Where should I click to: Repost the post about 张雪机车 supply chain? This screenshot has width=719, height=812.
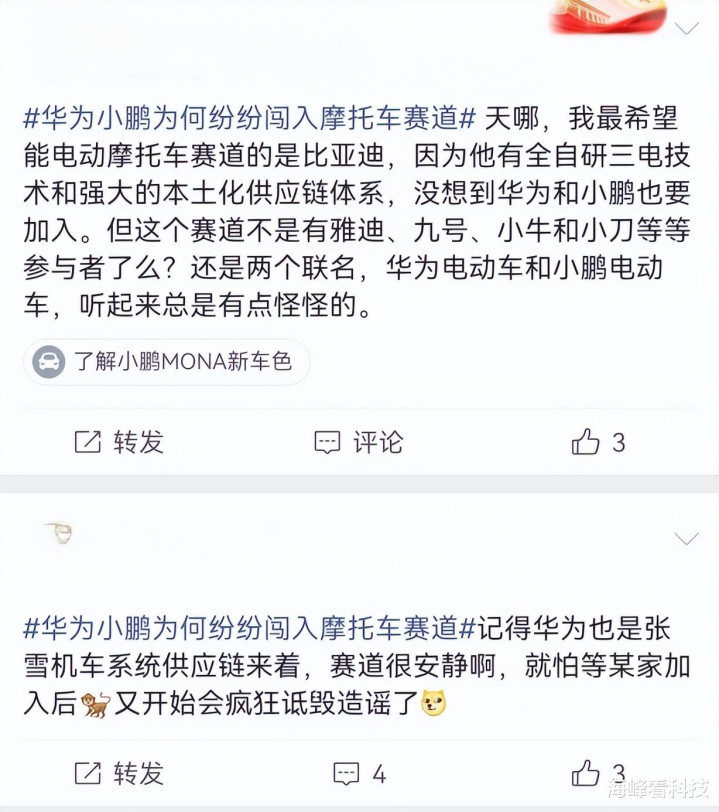point(119,773)
